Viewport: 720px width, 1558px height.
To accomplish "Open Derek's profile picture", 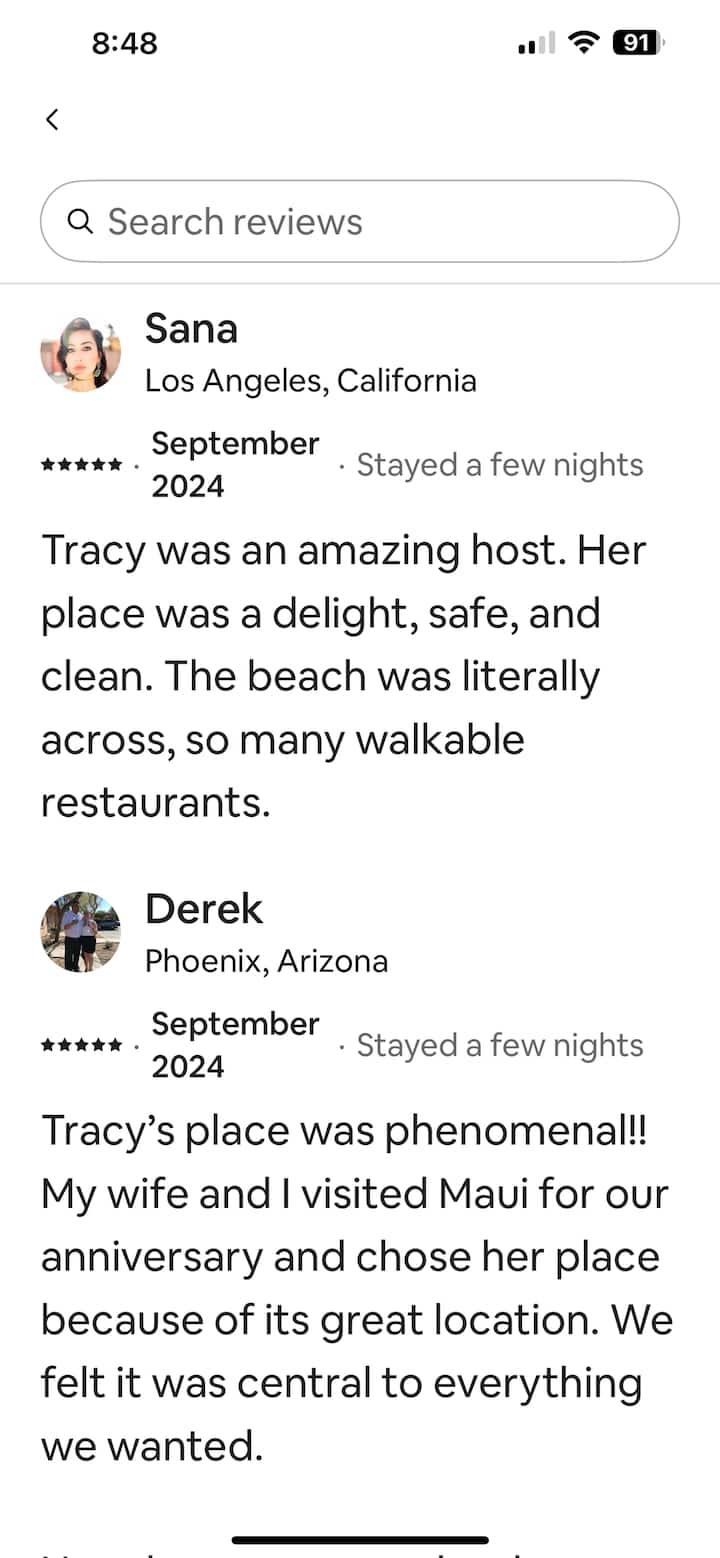I will [x=80, y=932].
